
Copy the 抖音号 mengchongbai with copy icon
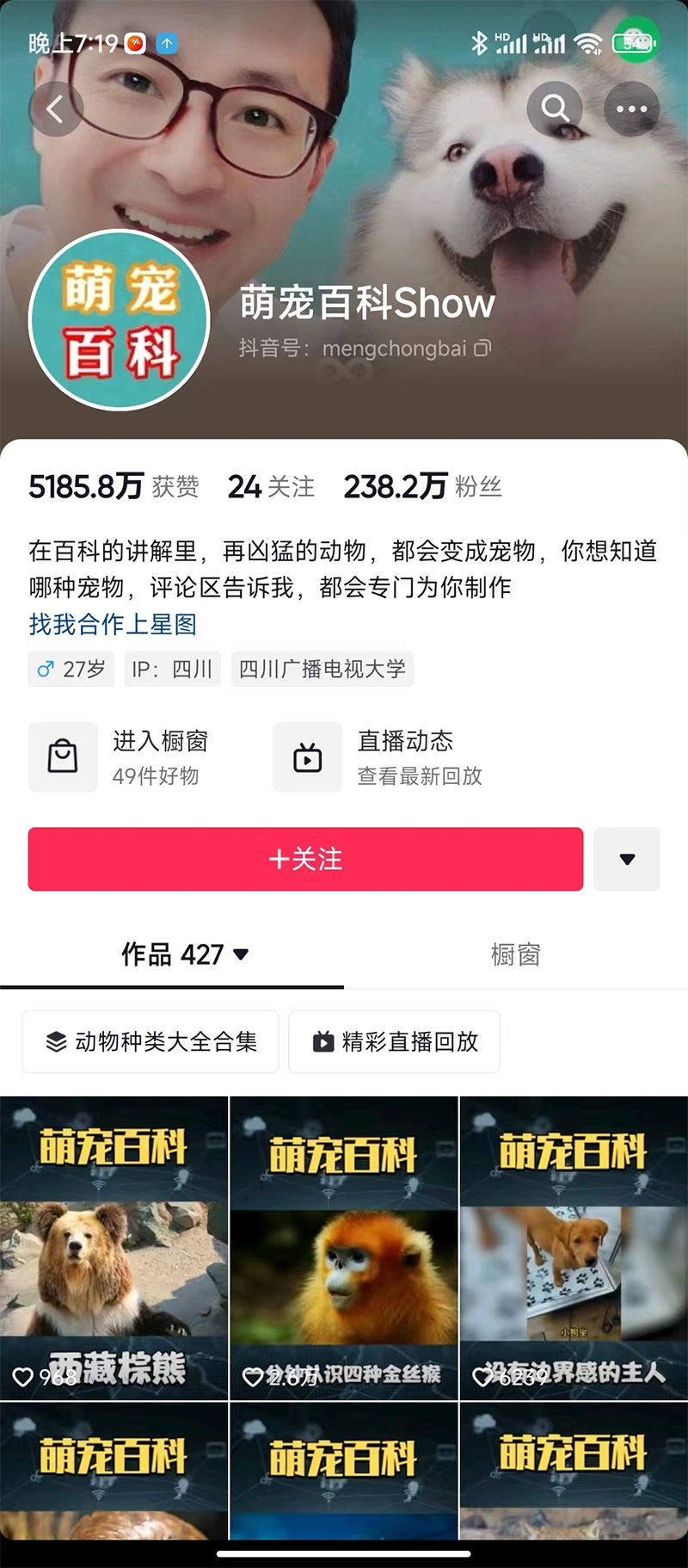click(482, 349)
